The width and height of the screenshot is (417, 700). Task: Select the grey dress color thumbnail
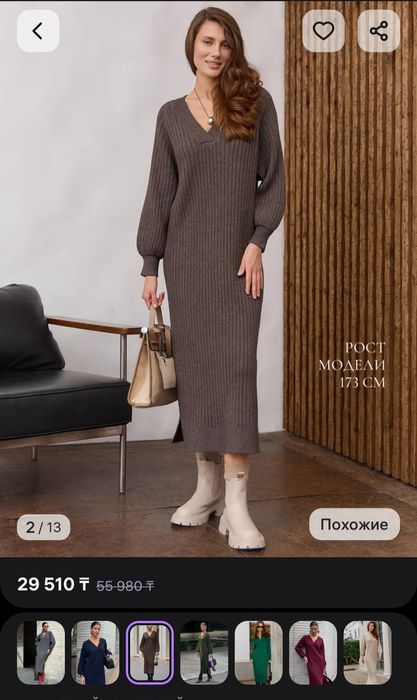[x=41, y=653]
